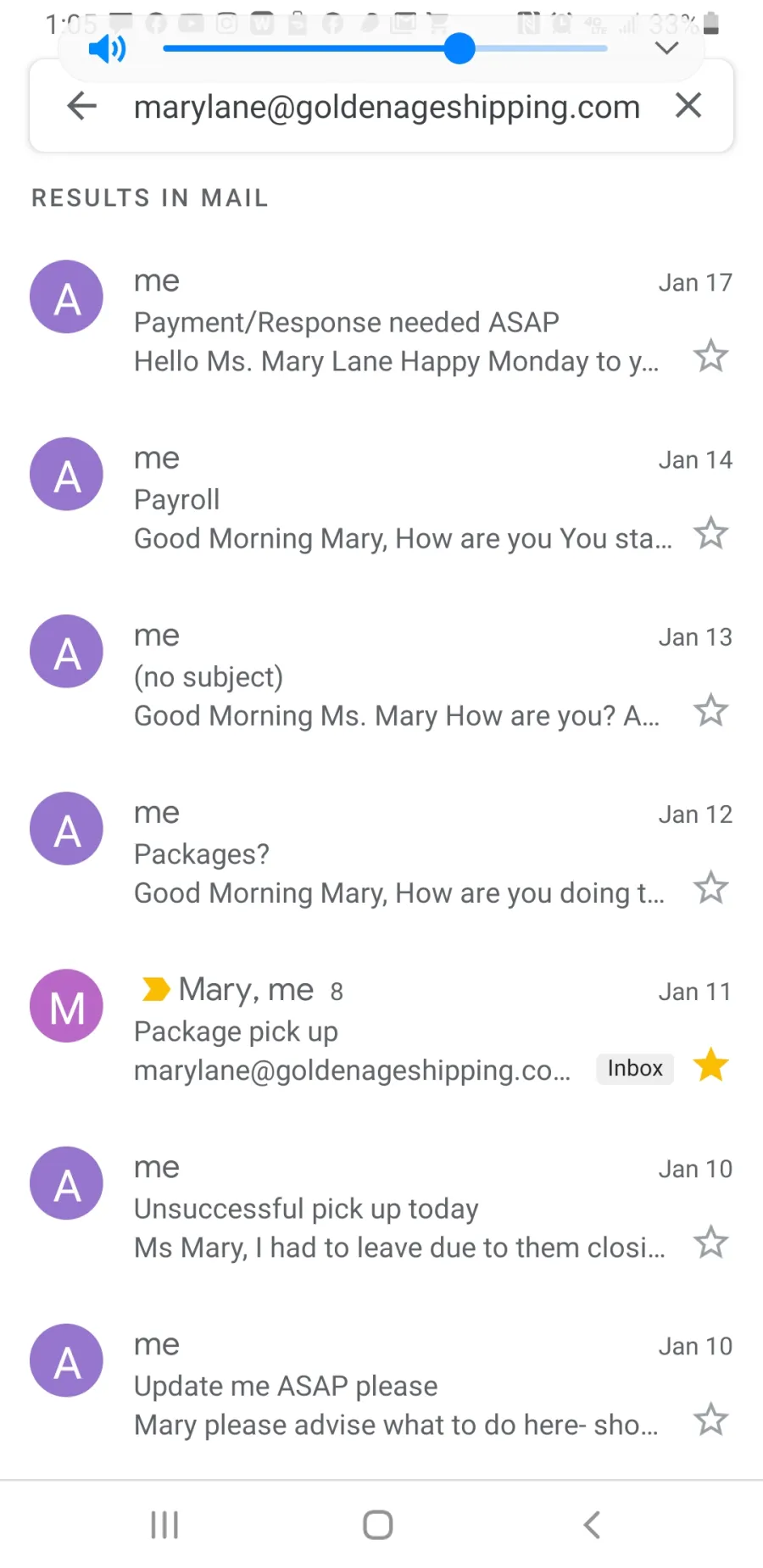This screenshot has height=1568, width=763.
Task: Open the Packages? email
Action: coord(381,853)
